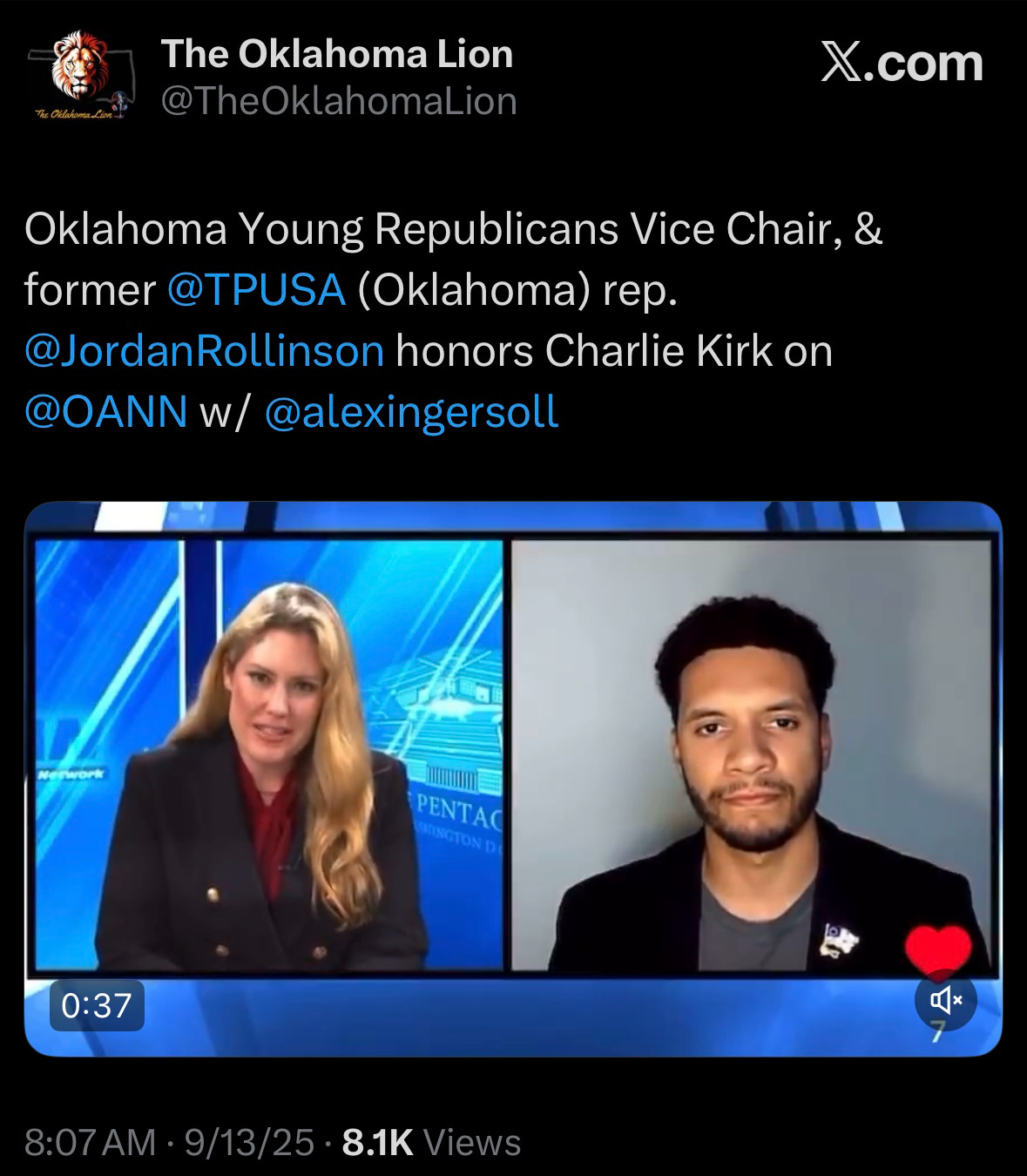Open The Oklahoma Lion profile avatar

[78, 78]
